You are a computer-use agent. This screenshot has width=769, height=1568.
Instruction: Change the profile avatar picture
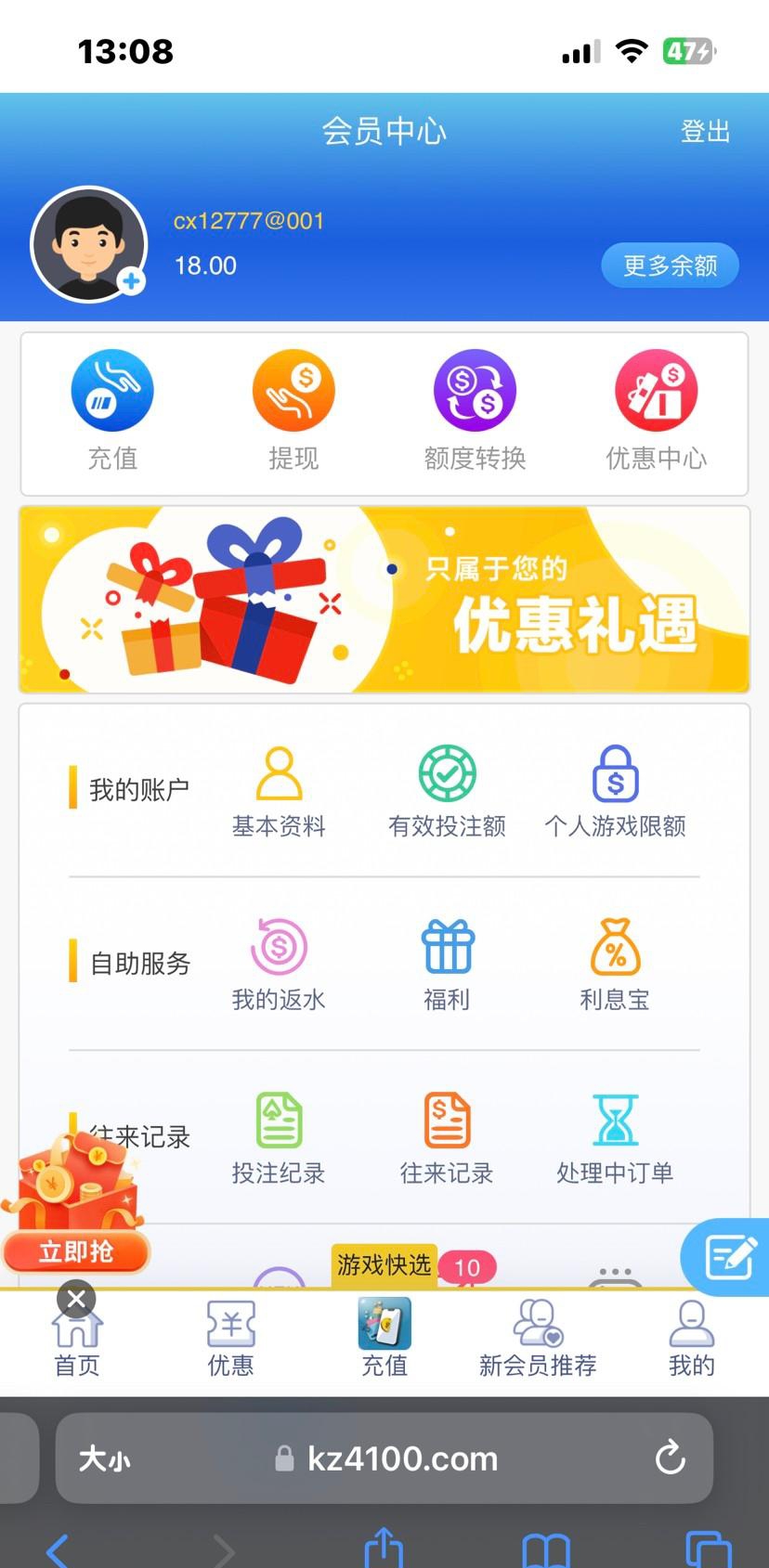tap(131, 280)
